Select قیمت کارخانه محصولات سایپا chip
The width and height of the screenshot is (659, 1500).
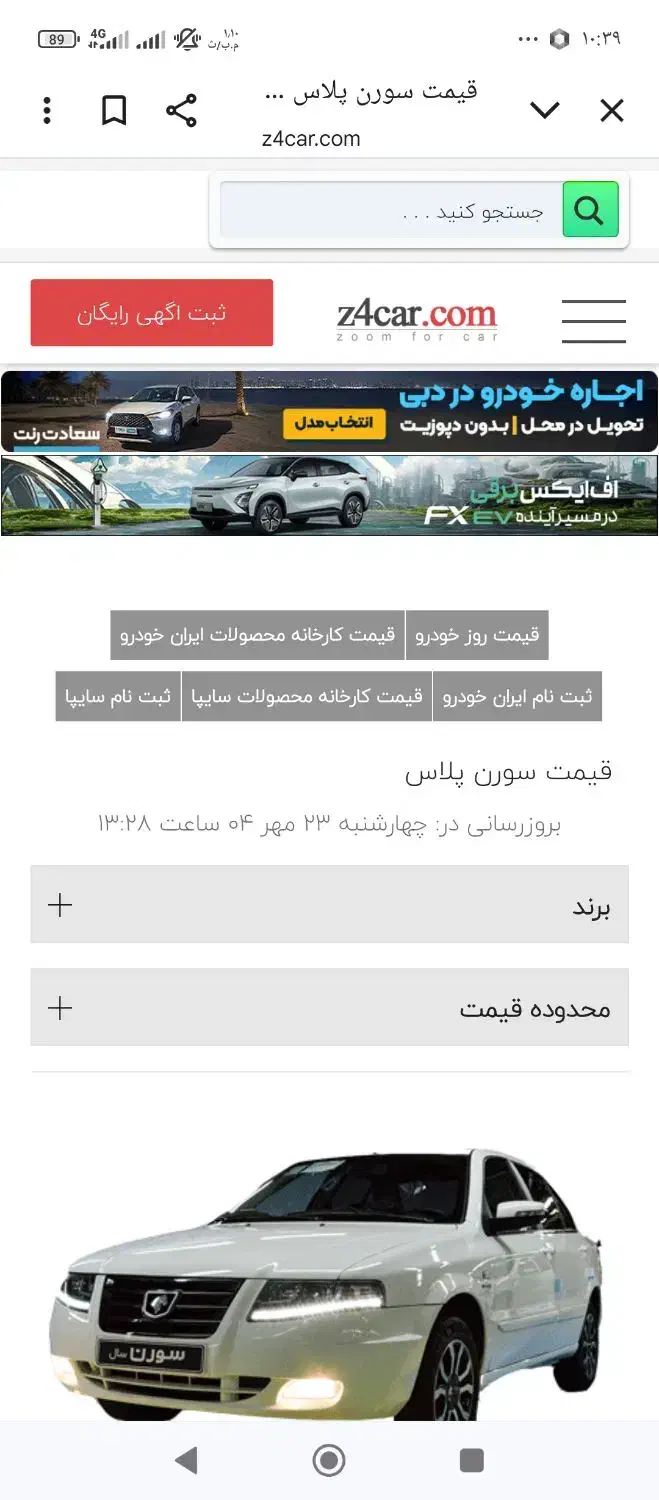(306, 696)
